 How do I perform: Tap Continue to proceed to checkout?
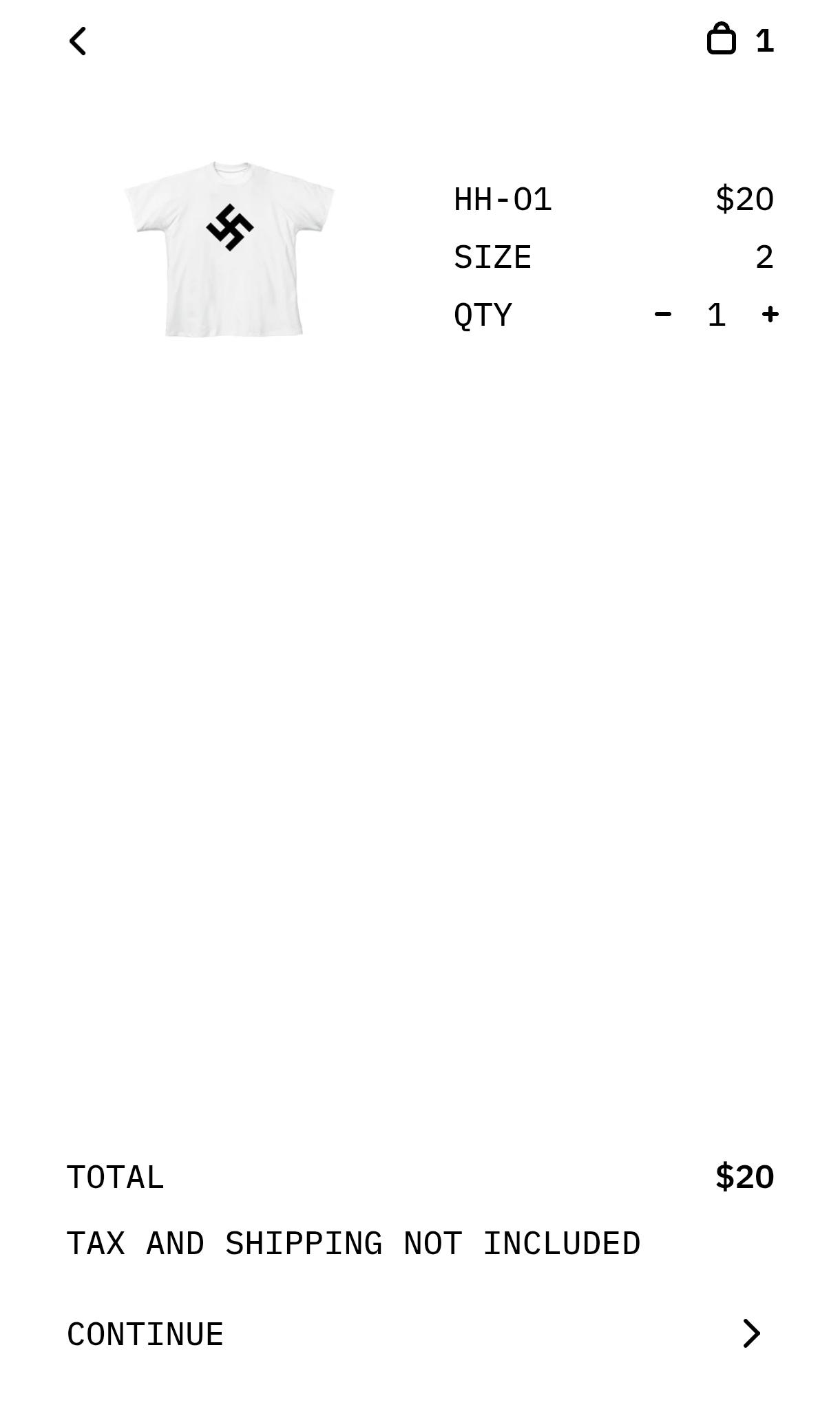(x=420, y=1334)
